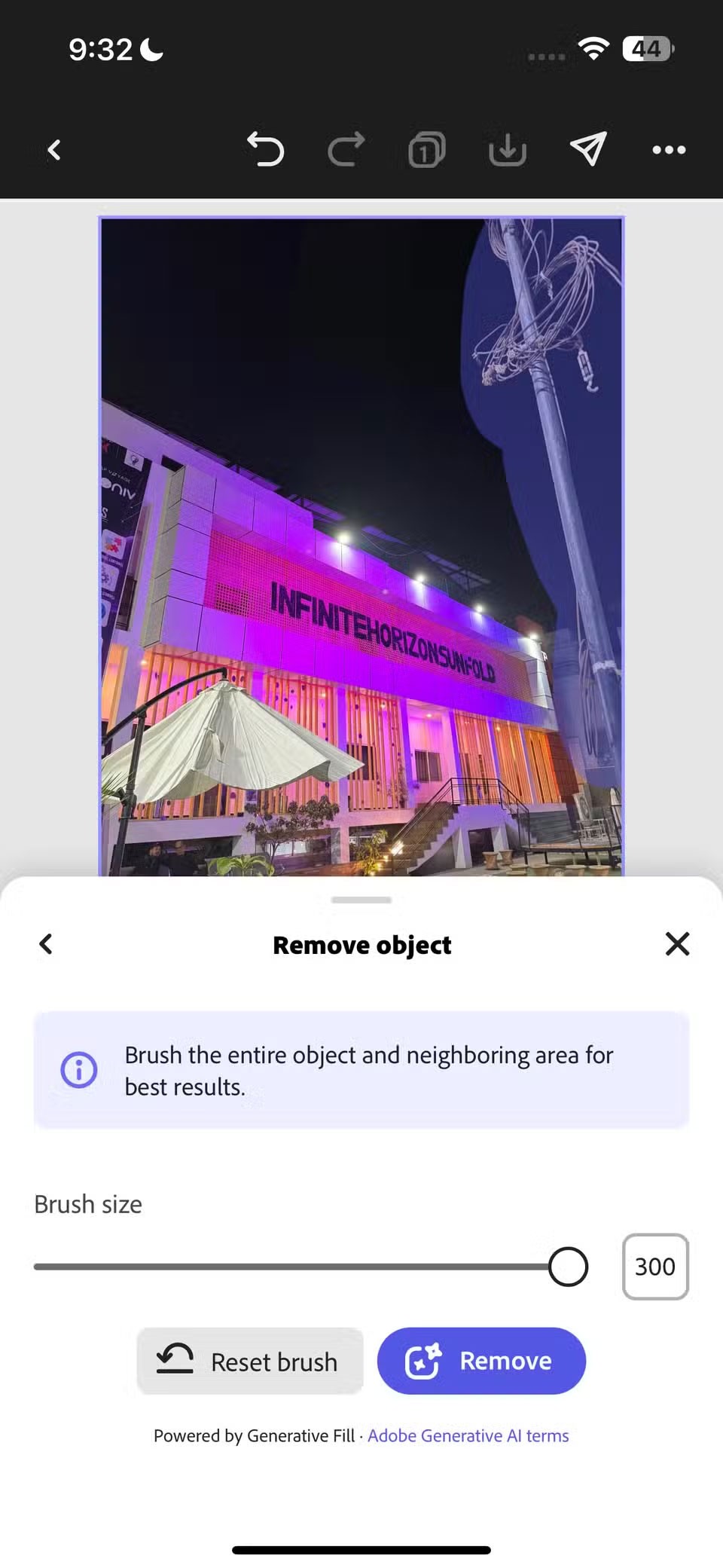Close the Remove object panel
The image size is (723, 1568).
(677, 943)
